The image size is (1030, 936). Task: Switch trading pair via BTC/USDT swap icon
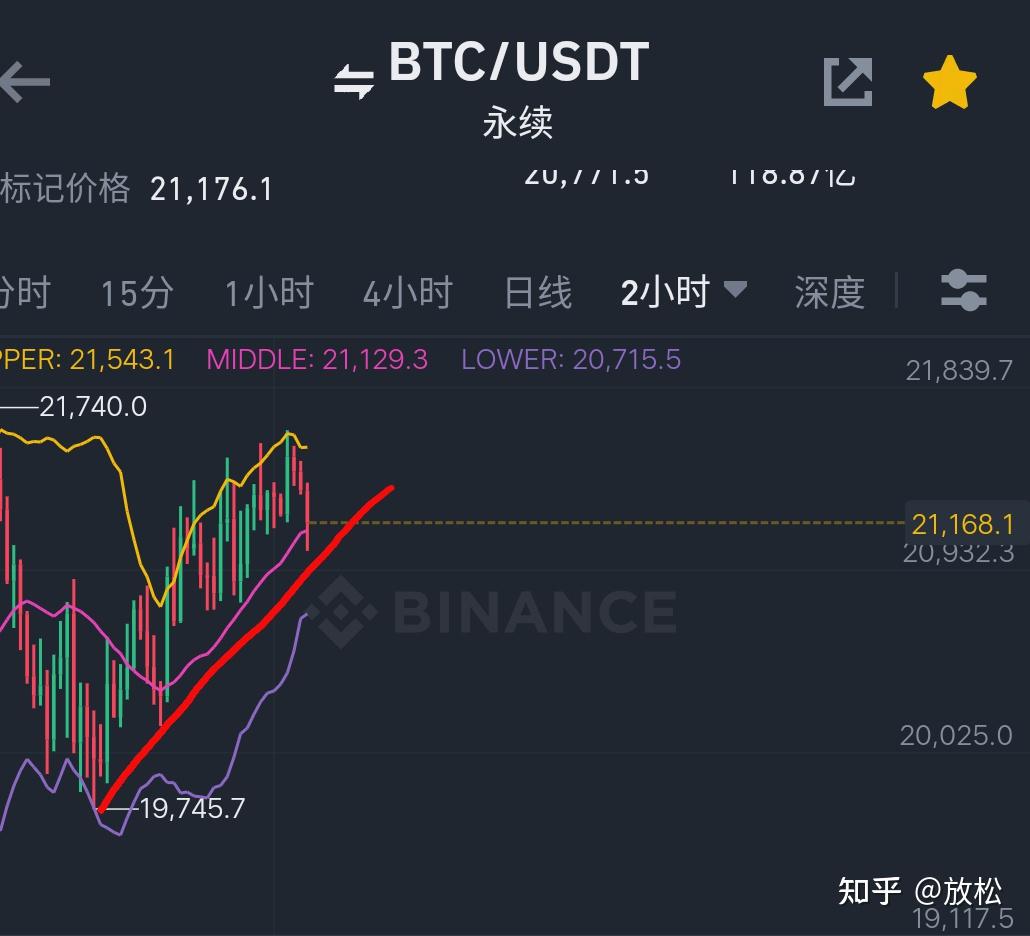[x=354, y=81]
